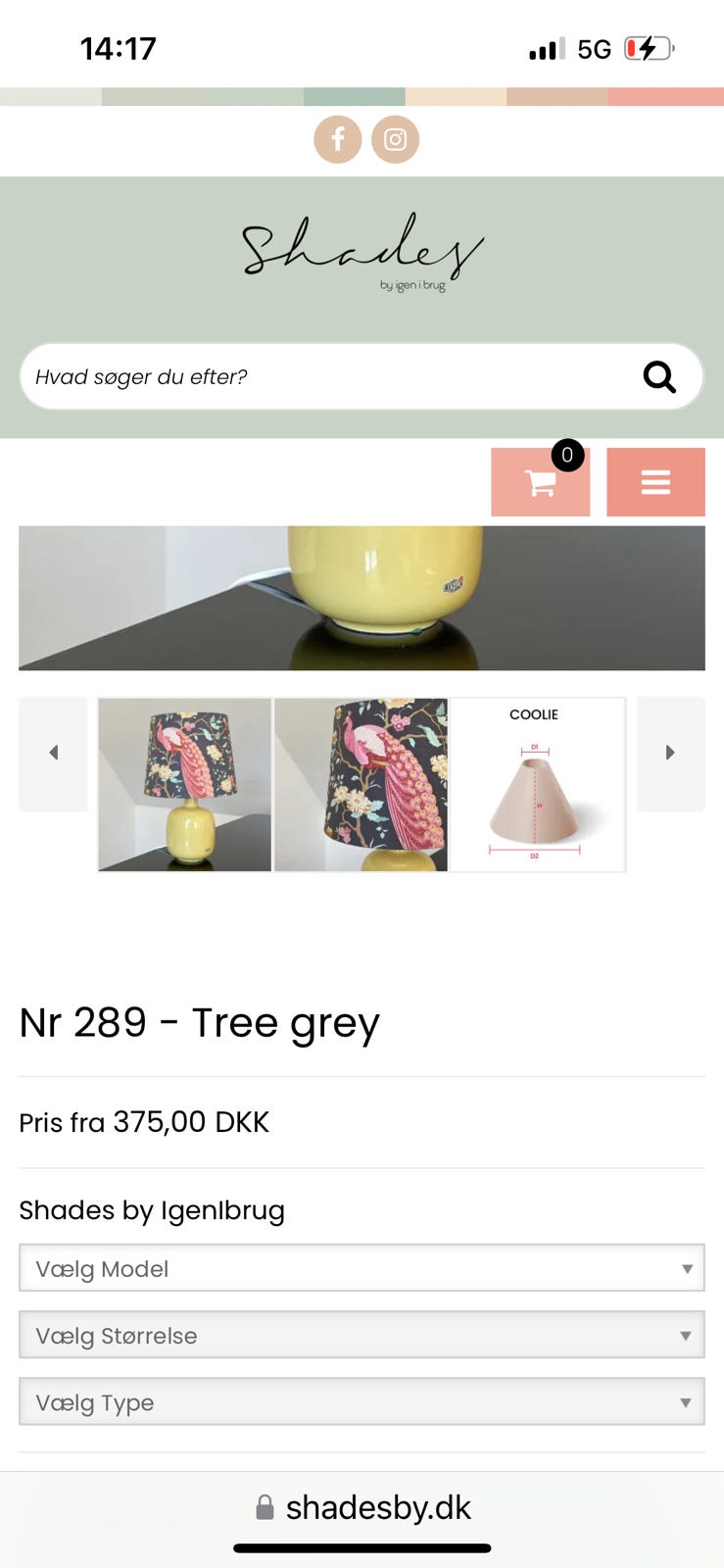
Task: Click the product title Nr 289 - Tree grey
Action: (200, 1022)
